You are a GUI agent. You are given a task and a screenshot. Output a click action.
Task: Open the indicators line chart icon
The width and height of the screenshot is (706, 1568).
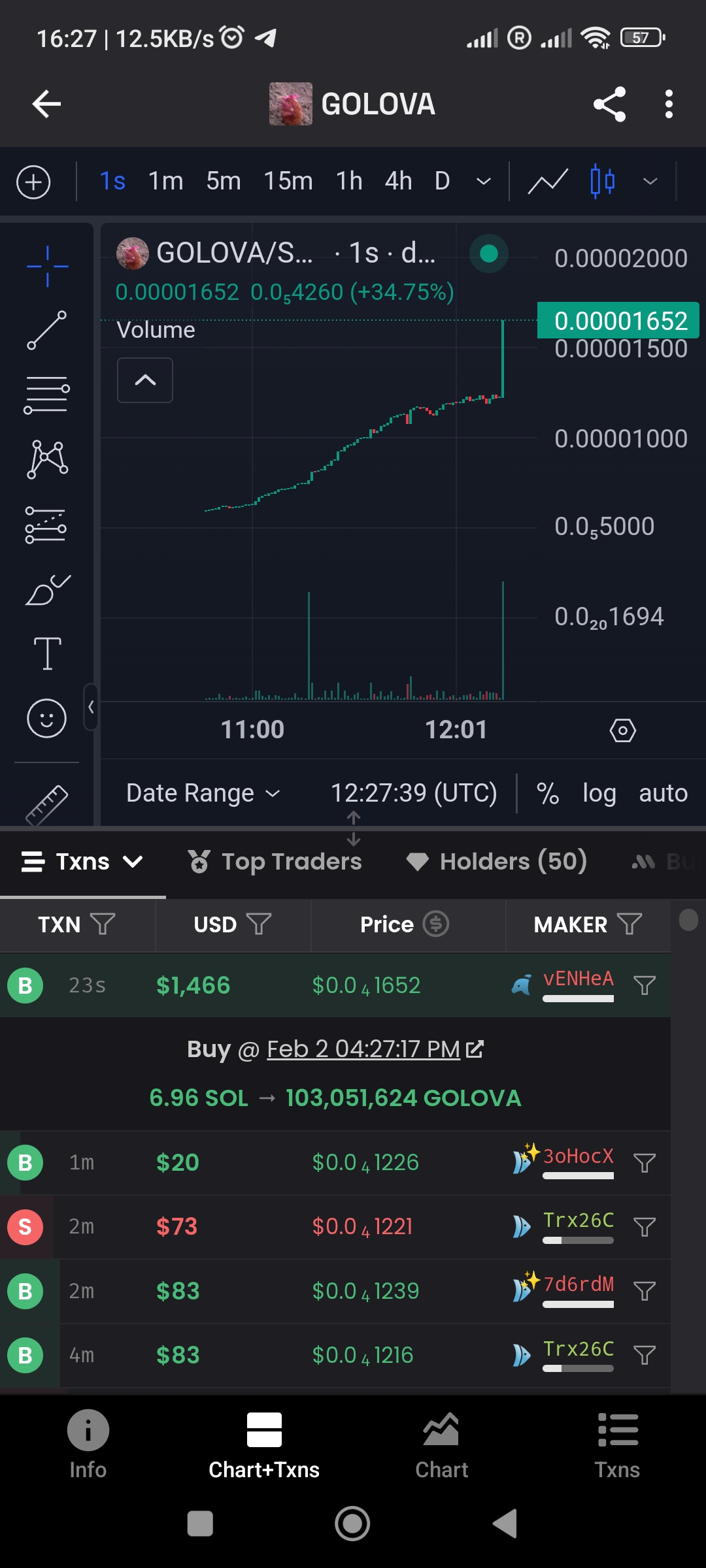coord(548,181)
